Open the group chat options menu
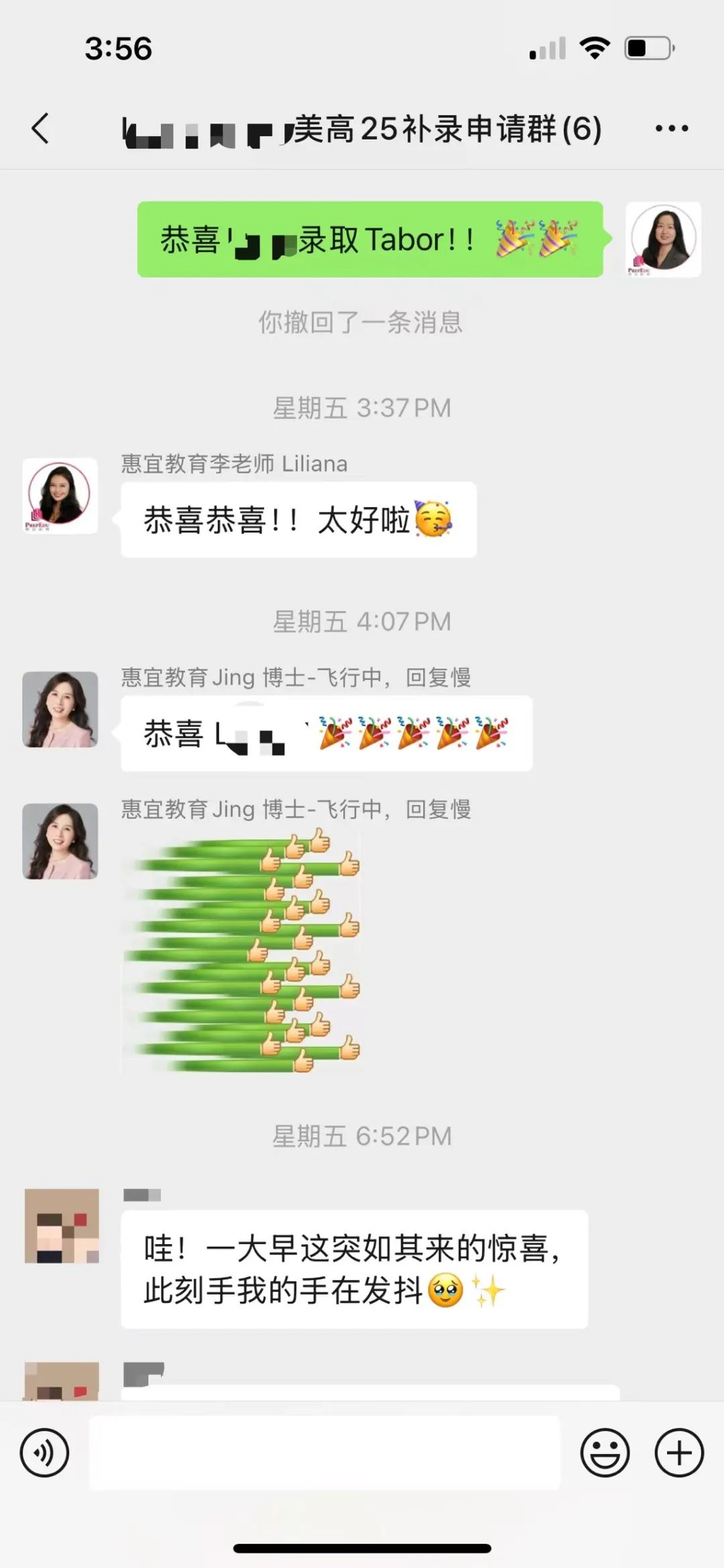The image size is (724, 1568). pos(671,128)
